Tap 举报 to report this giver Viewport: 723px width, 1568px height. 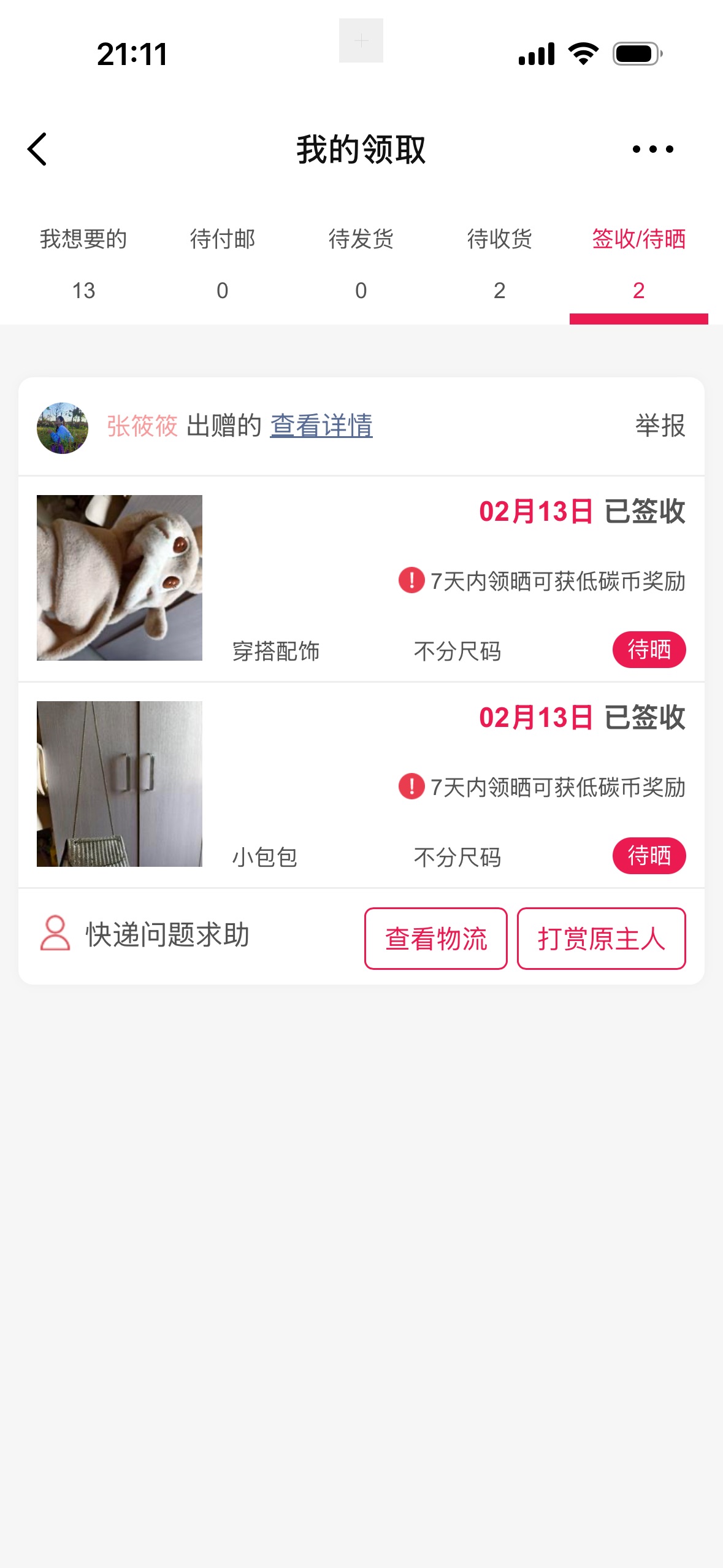tap(660, 426)
